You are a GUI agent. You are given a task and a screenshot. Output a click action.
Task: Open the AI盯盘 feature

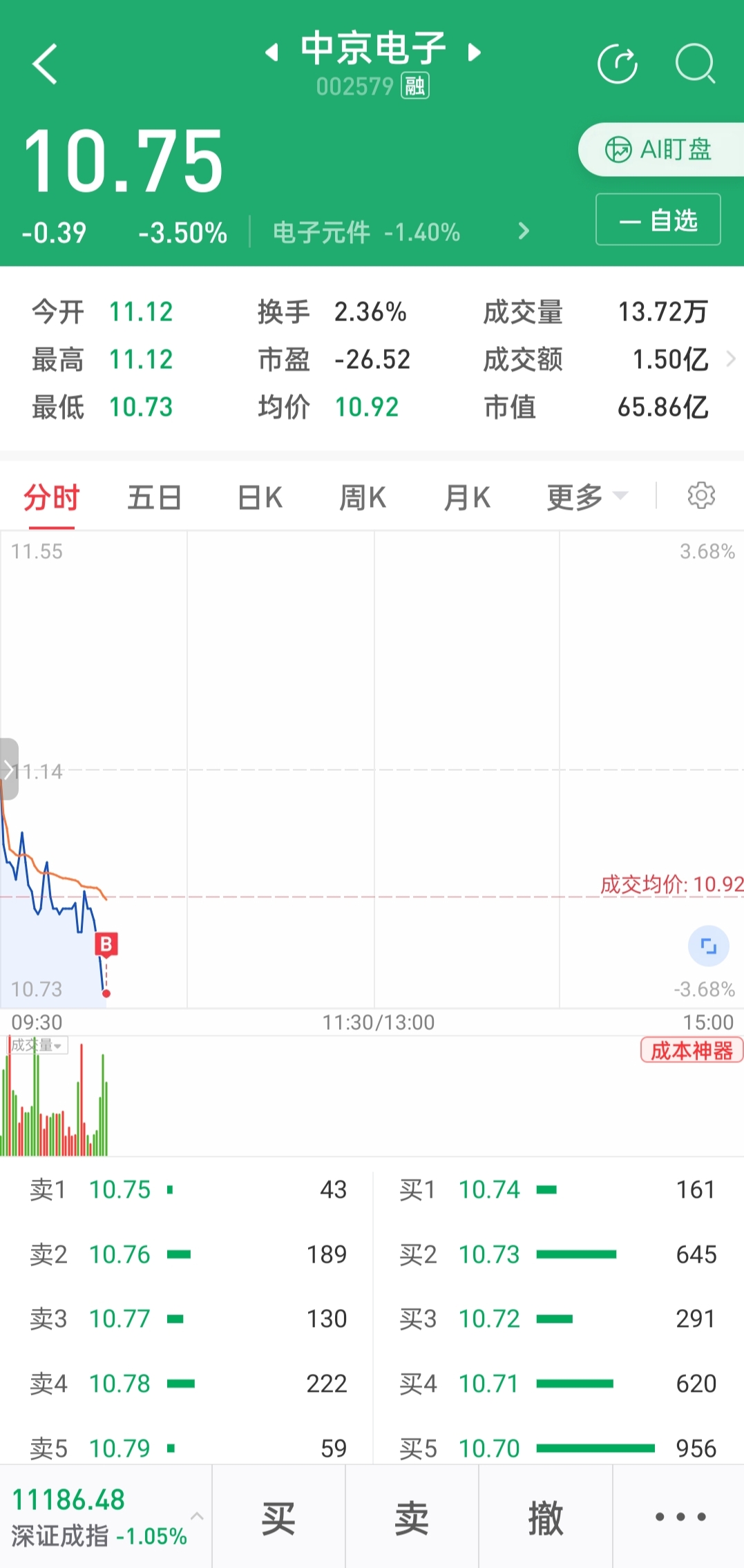660,149
